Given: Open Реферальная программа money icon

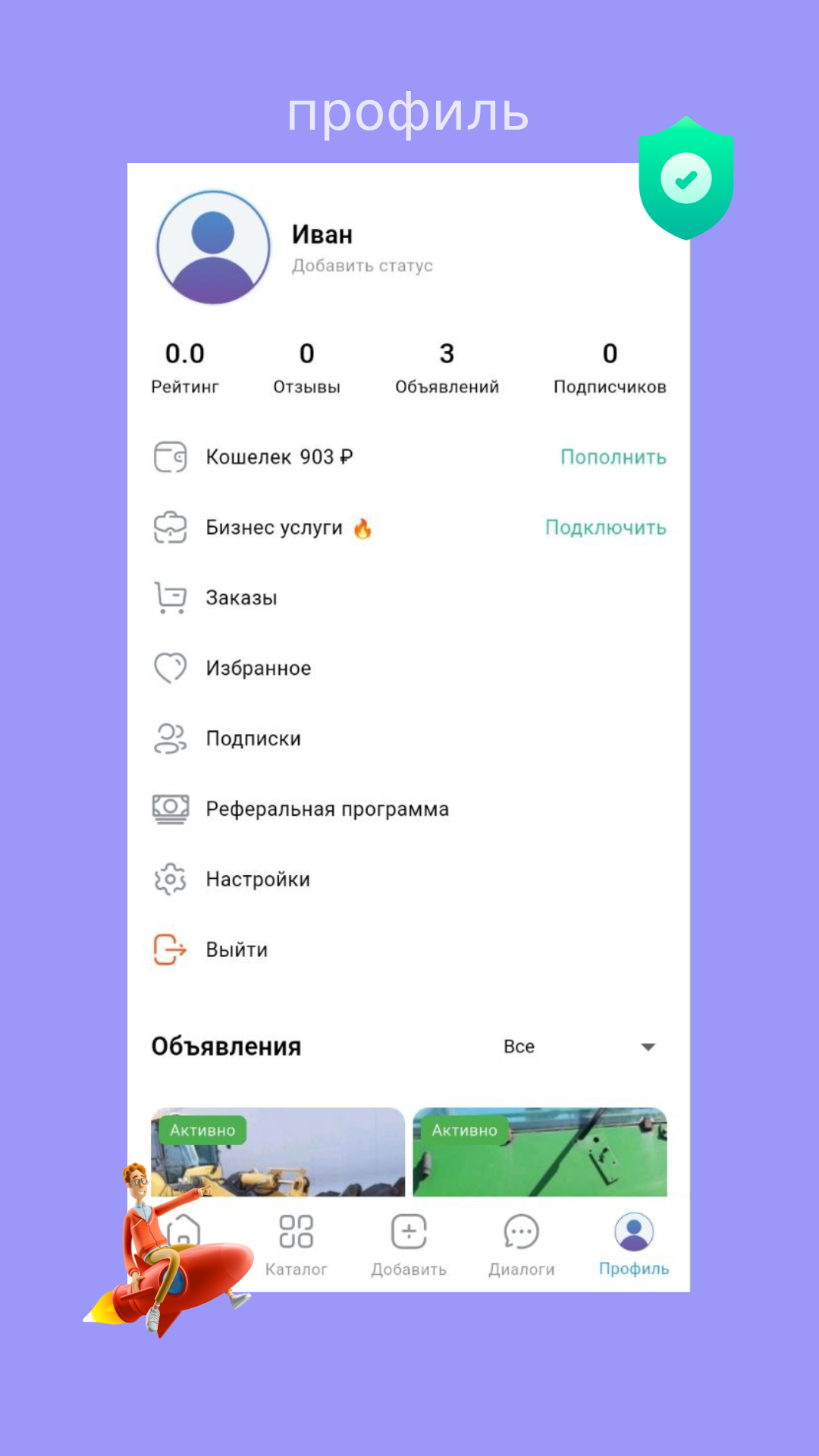Looking at the screenshot, I should (170, 808).
